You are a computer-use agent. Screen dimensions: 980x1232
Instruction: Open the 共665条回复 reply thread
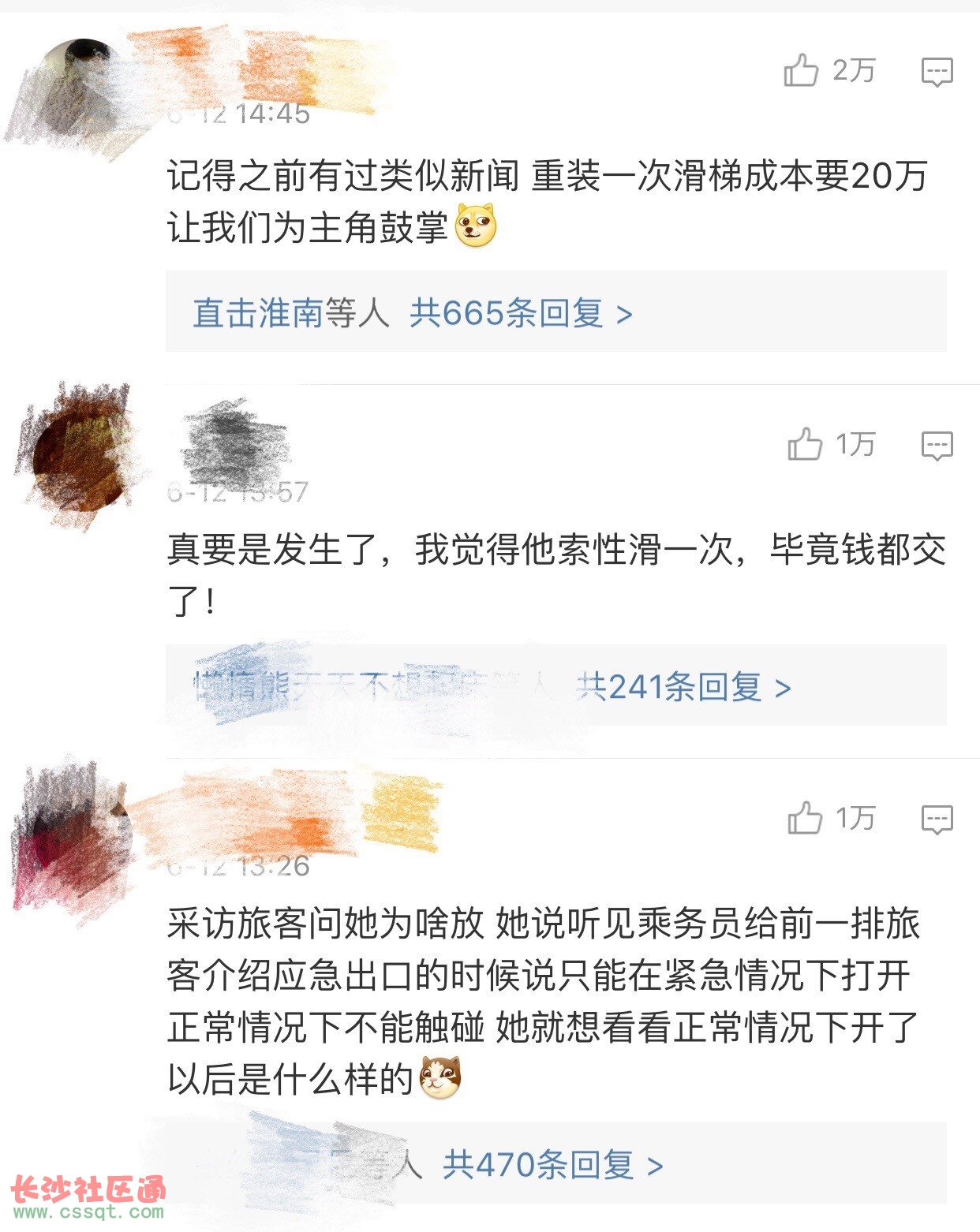521,313
